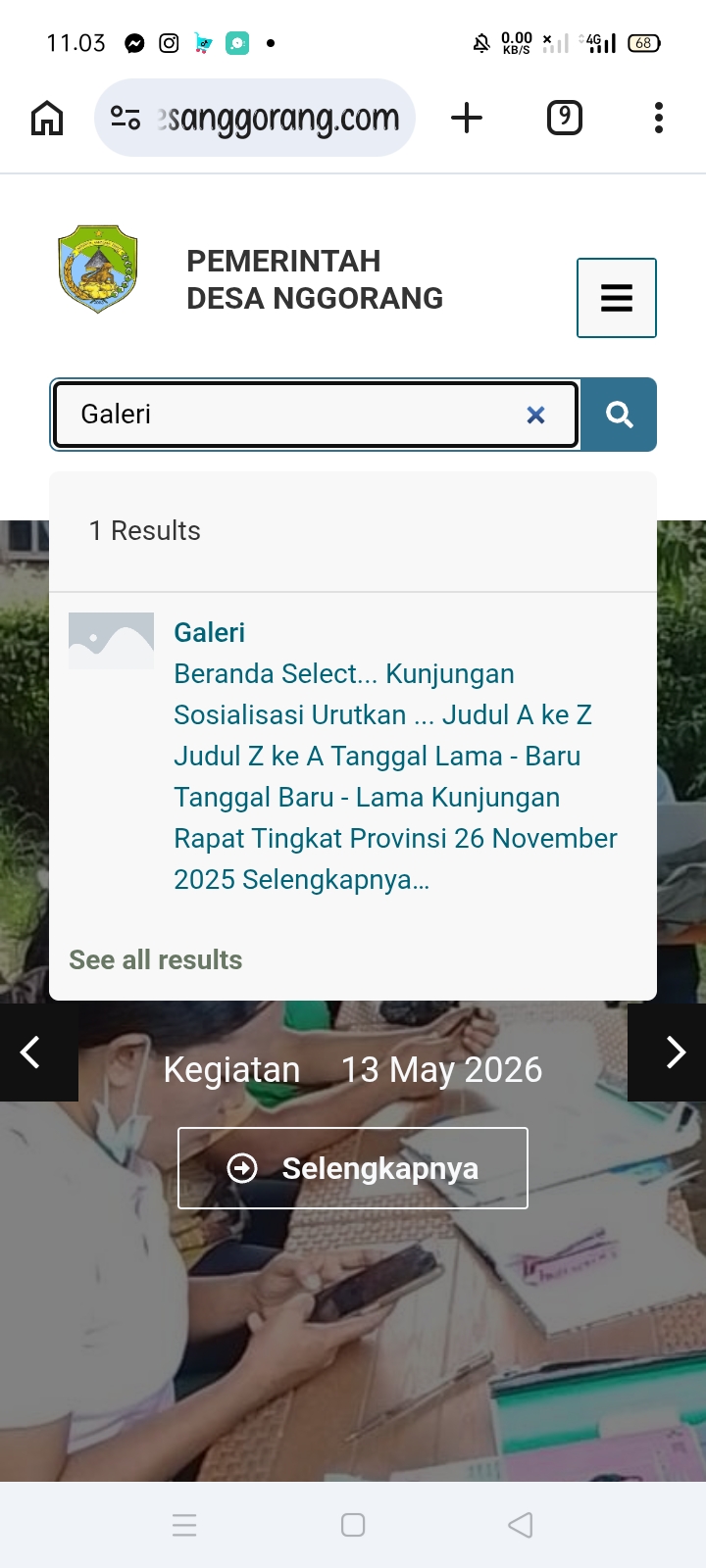Image resolution: width=706 pixels, height=1568 pixels.
Task: Open the hamburger site menu
Action: pos(617,298)
